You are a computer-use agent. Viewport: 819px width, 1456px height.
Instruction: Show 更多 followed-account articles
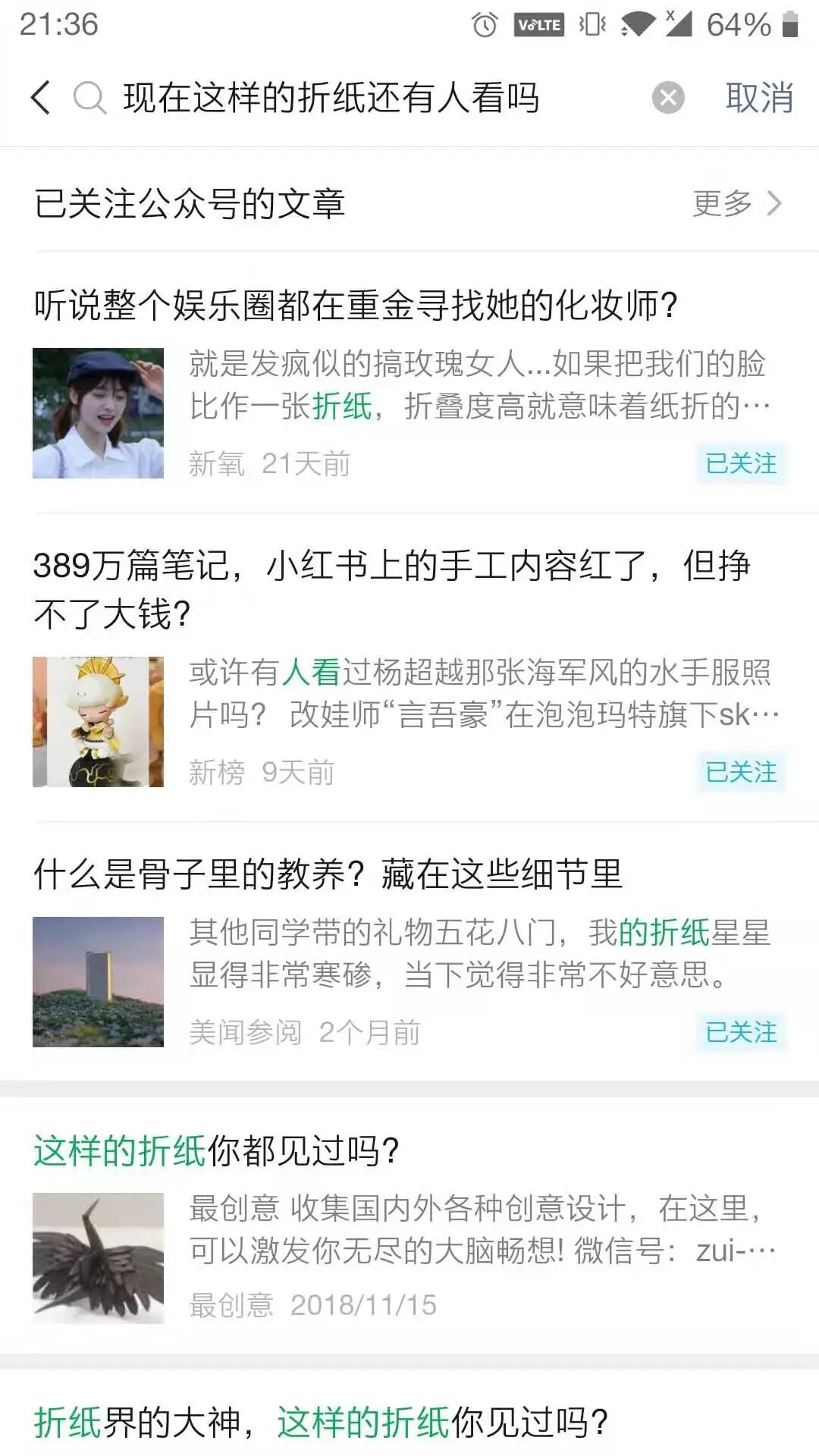[x=736, y=203]
